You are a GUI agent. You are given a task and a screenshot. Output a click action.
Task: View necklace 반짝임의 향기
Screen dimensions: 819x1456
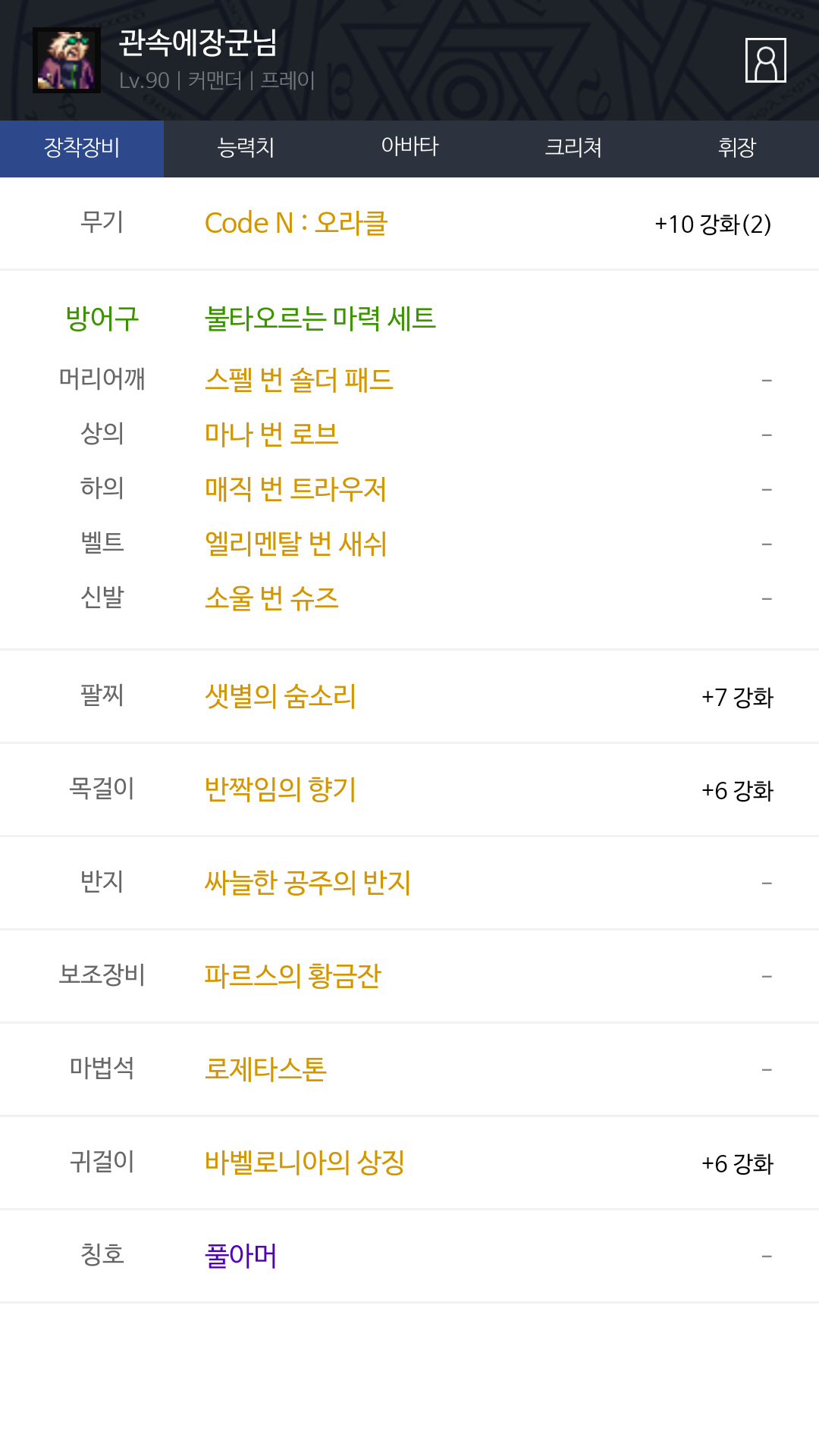click(x=281, y=789)
